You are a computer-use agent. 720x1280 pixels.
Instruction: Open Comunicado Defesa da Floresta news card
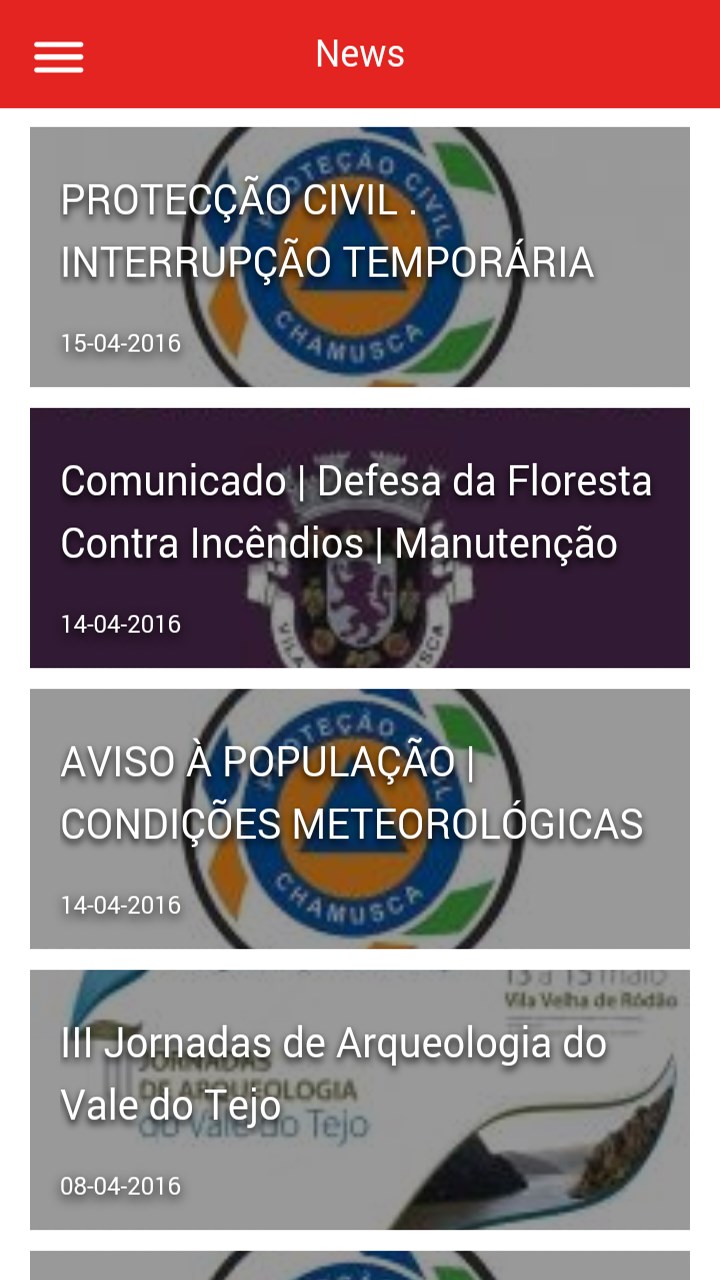coord(360,538)
